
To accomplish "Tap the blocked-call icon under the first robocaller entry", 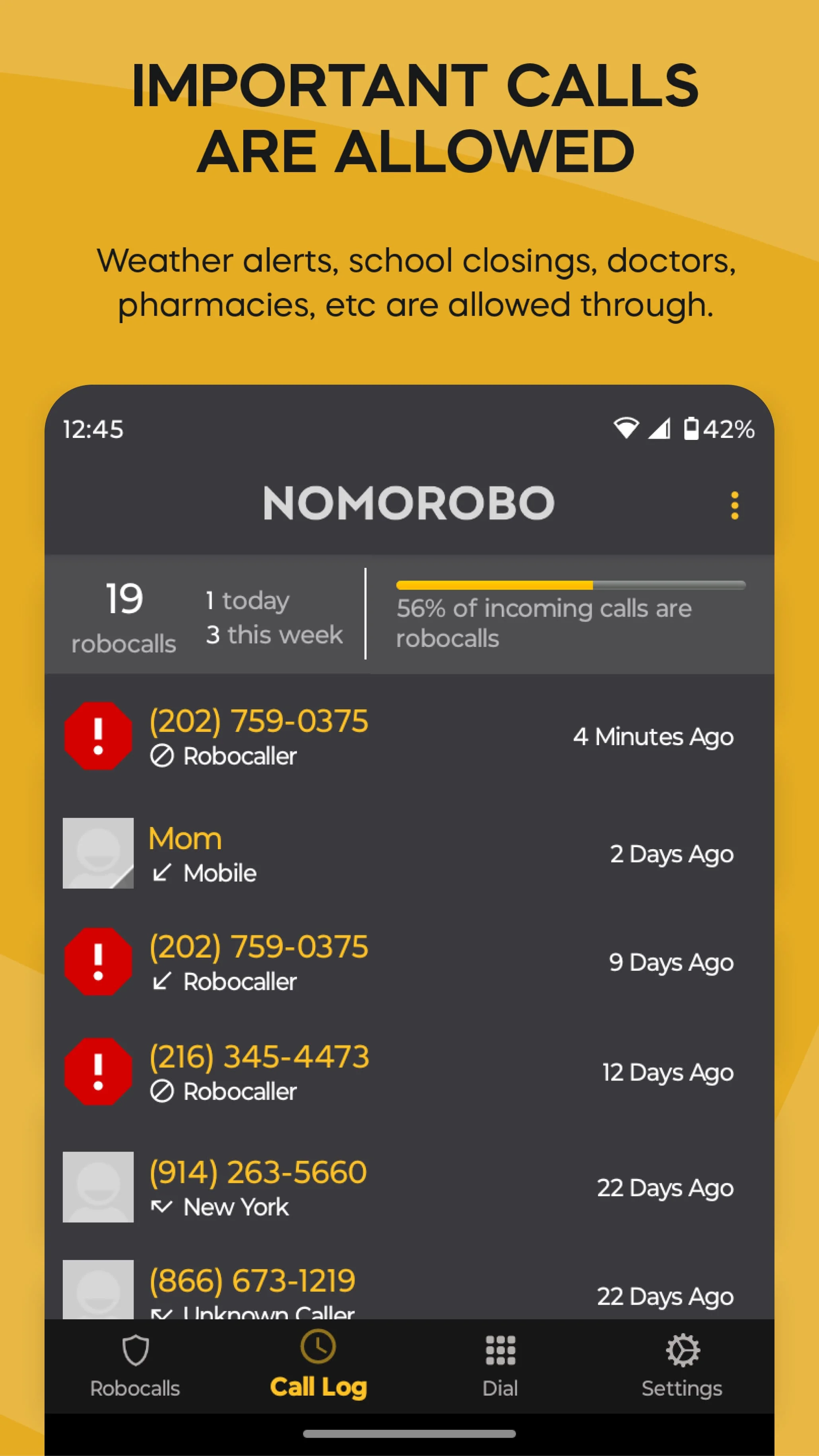I will click(163, 756).
